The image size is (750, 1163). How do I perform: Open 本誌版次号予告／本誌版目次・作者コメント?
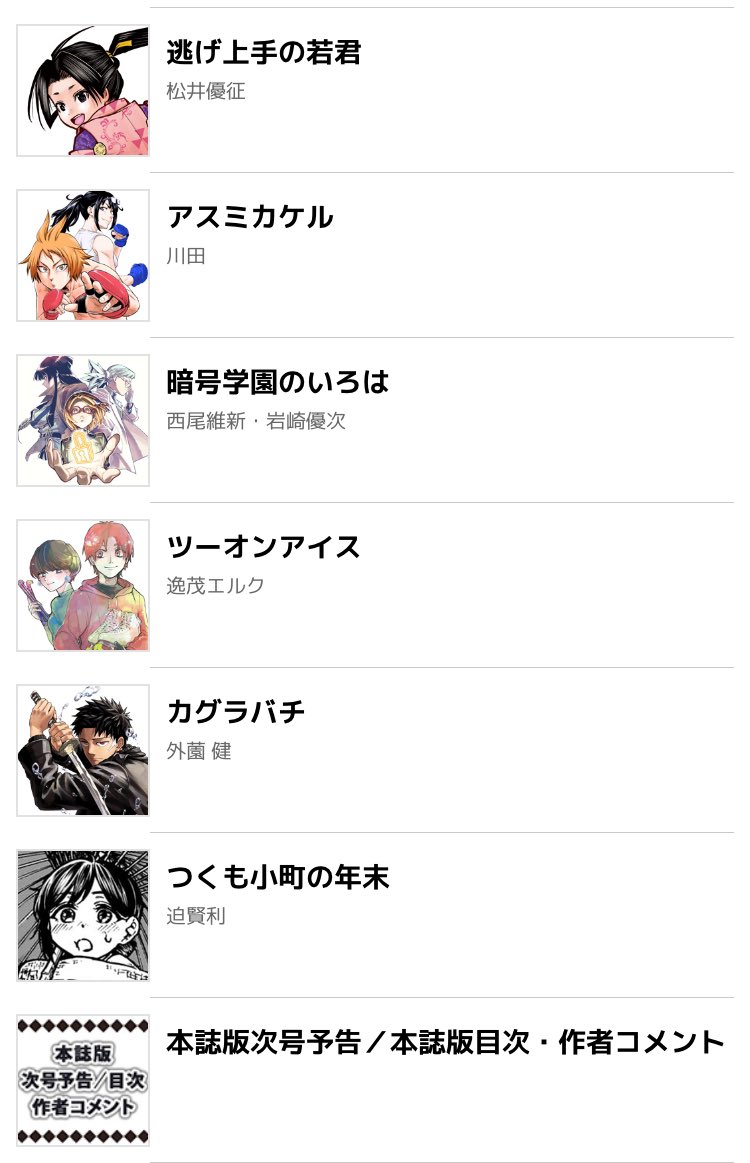[x=444, y=1043]
